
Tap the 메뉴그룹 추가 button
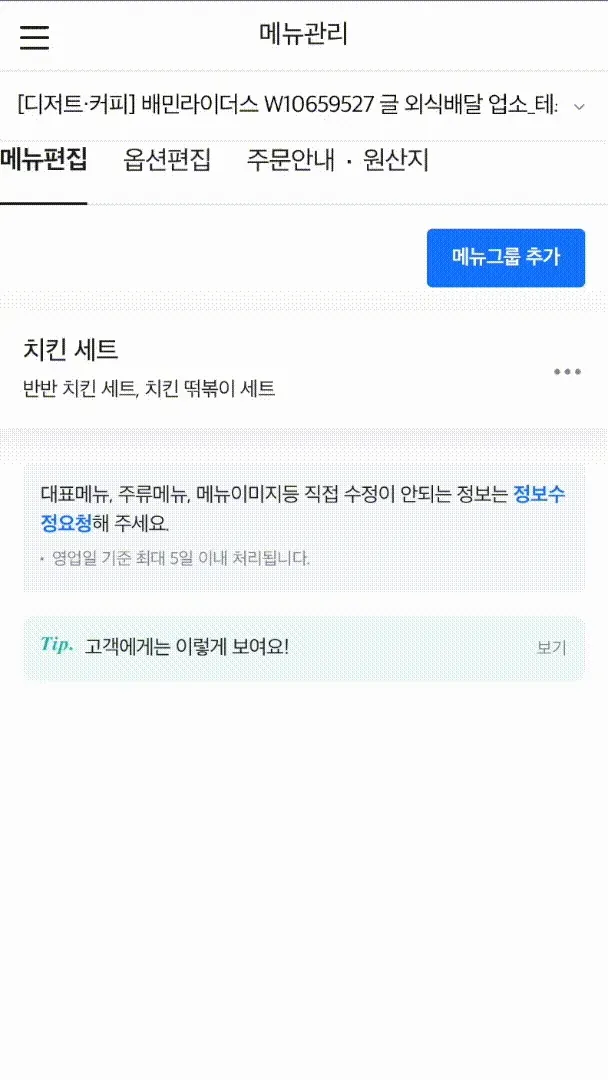click(x=505, y=258)
